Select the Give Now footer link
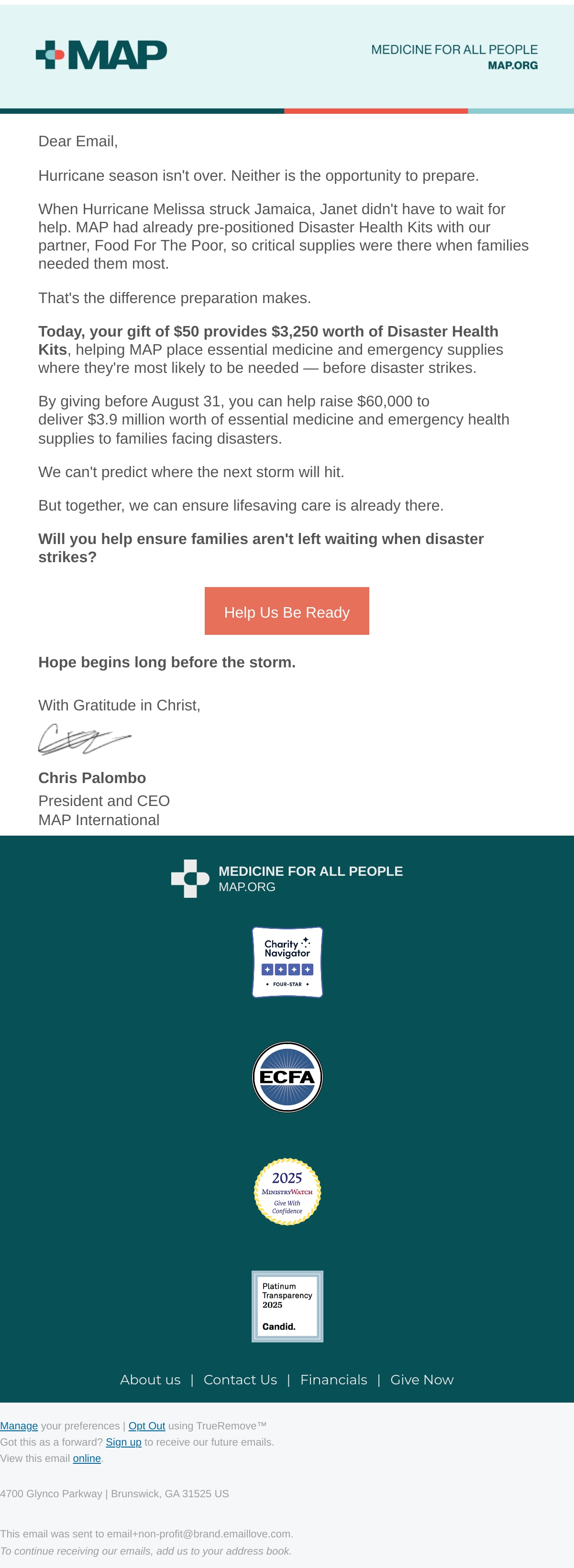Viewport: 574px width, 1568px height. pyautogui.click(x=422, y=1379)
